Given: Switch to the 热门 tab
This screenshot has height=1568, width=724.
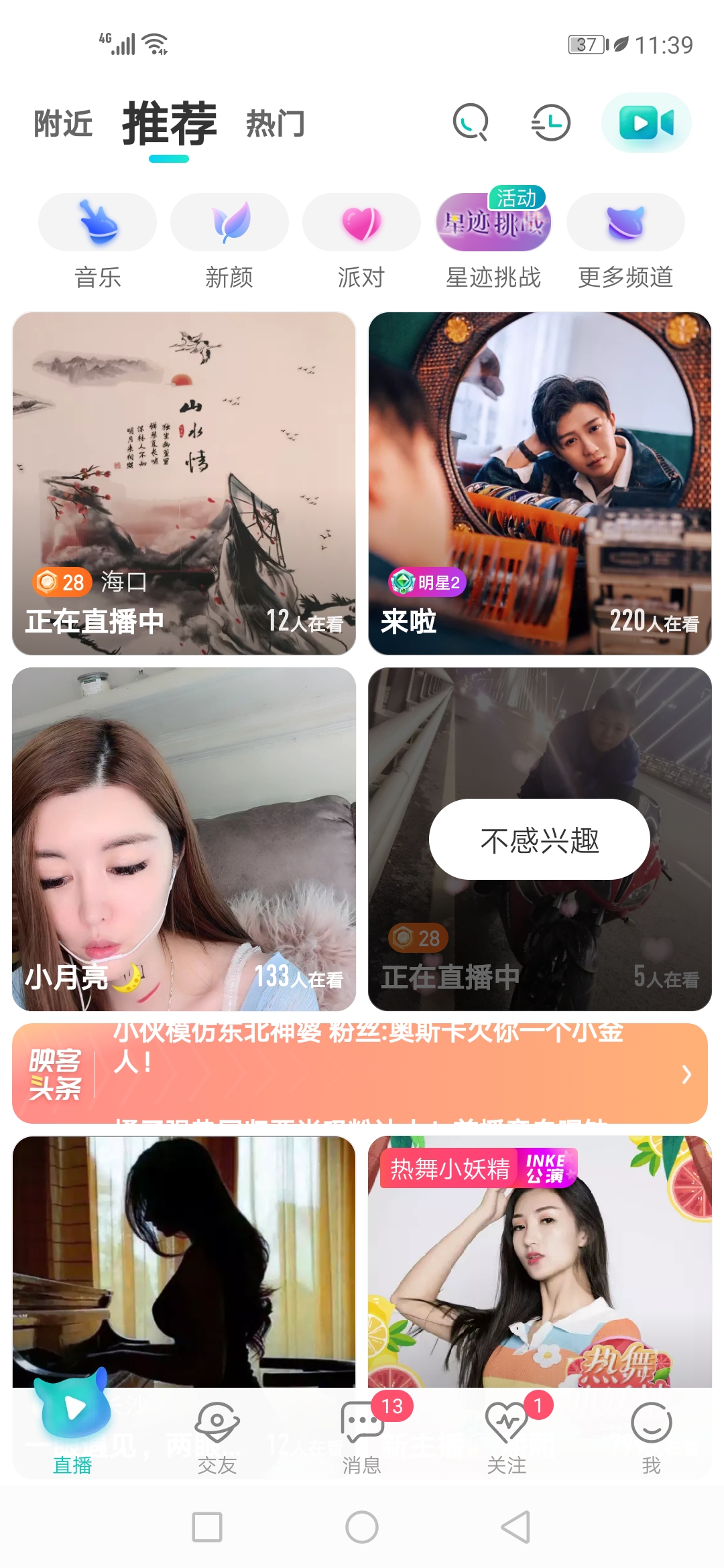Looking at the screenshot, I should (x=276, y=125).
